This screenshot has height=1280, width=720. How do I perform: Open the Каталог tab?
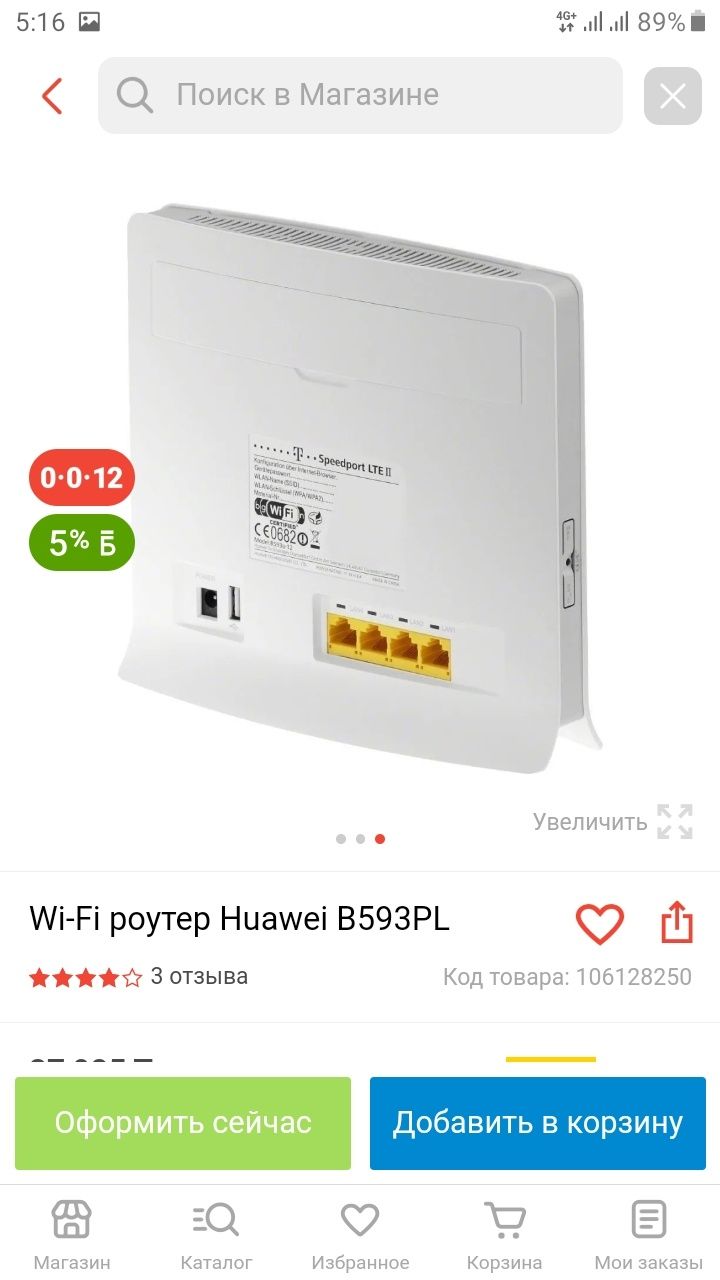(x=216, y=1235)
